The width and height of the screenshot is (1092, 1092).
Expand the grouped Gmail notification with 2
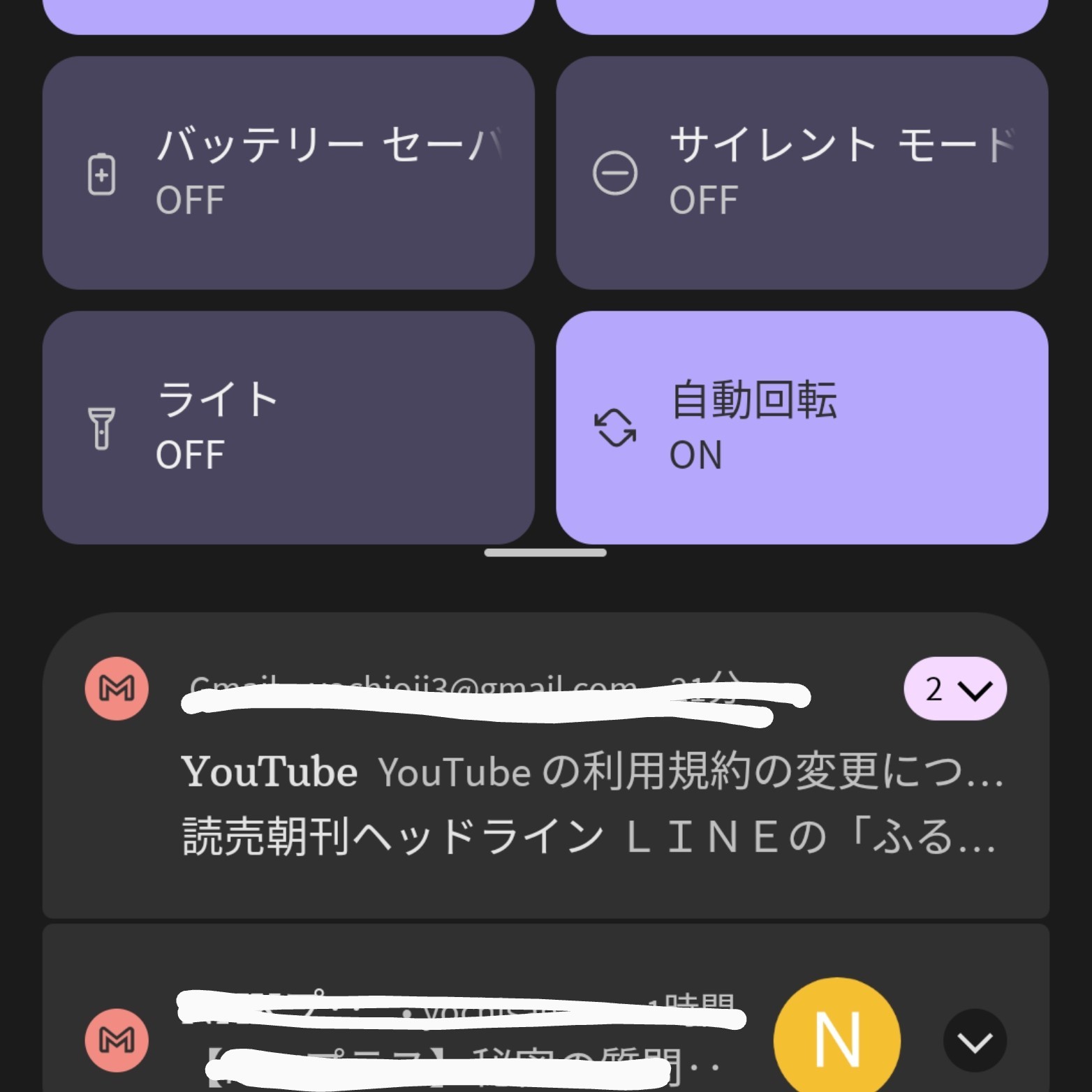coord(954,689)
